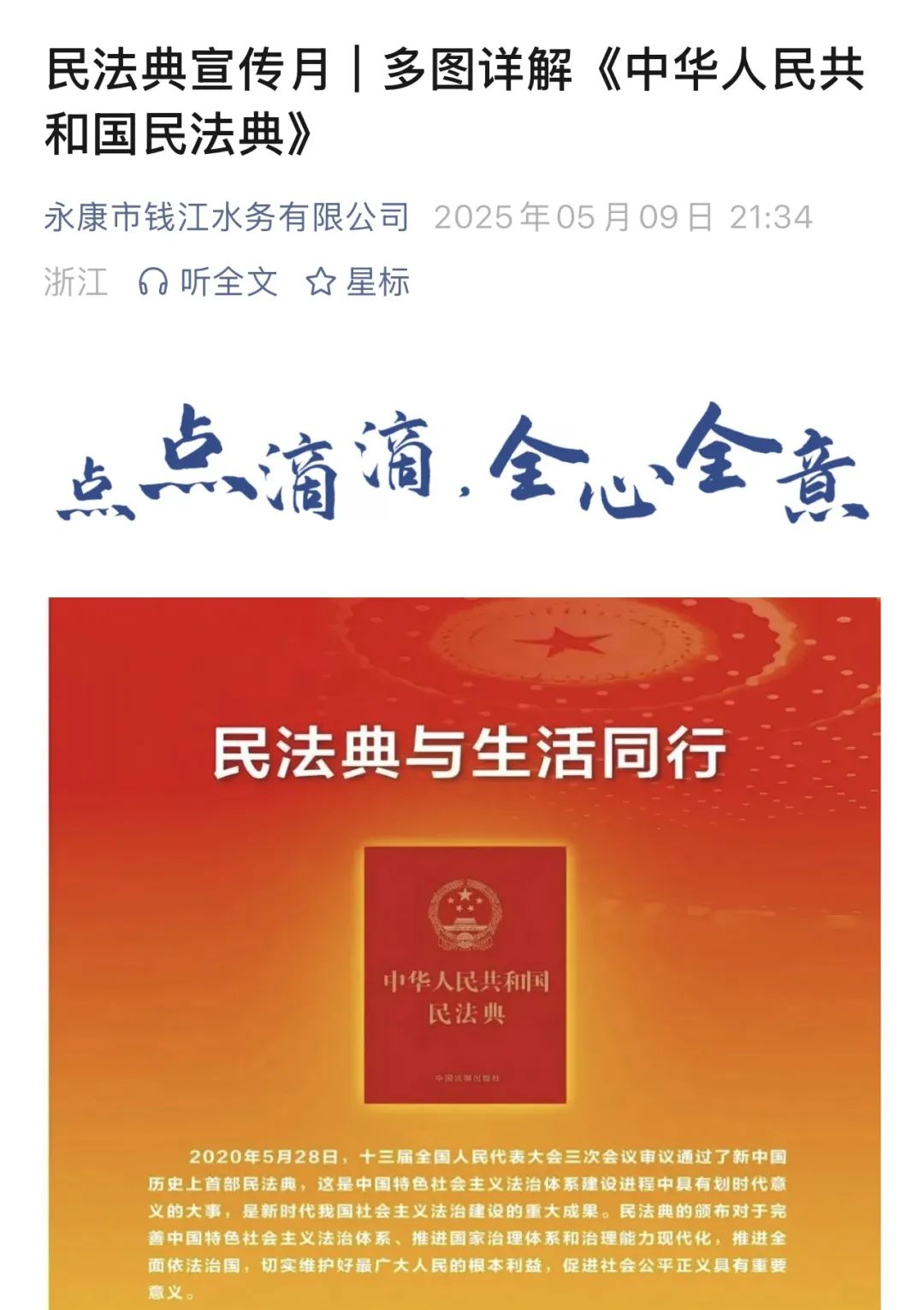The image size is (924, 1310).
Task: Listen to the full article with 听全文
Action: [208, 282]
